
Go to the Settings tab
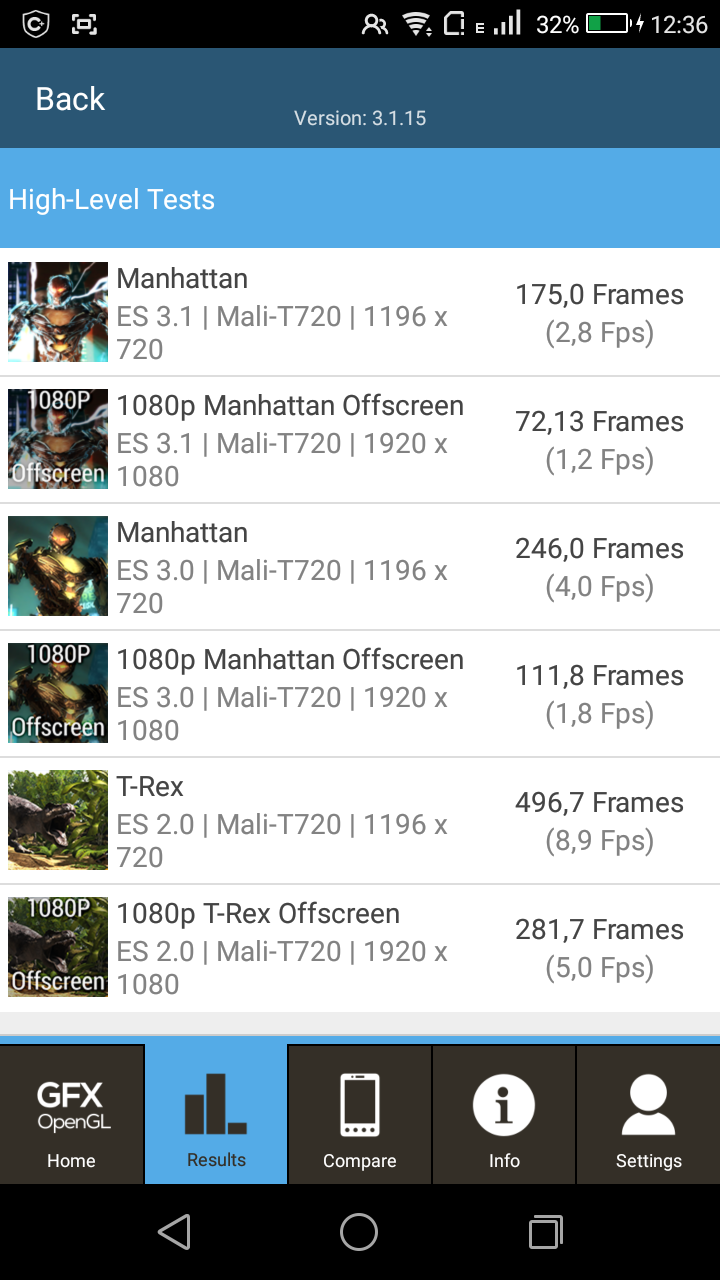(648, 1115)
